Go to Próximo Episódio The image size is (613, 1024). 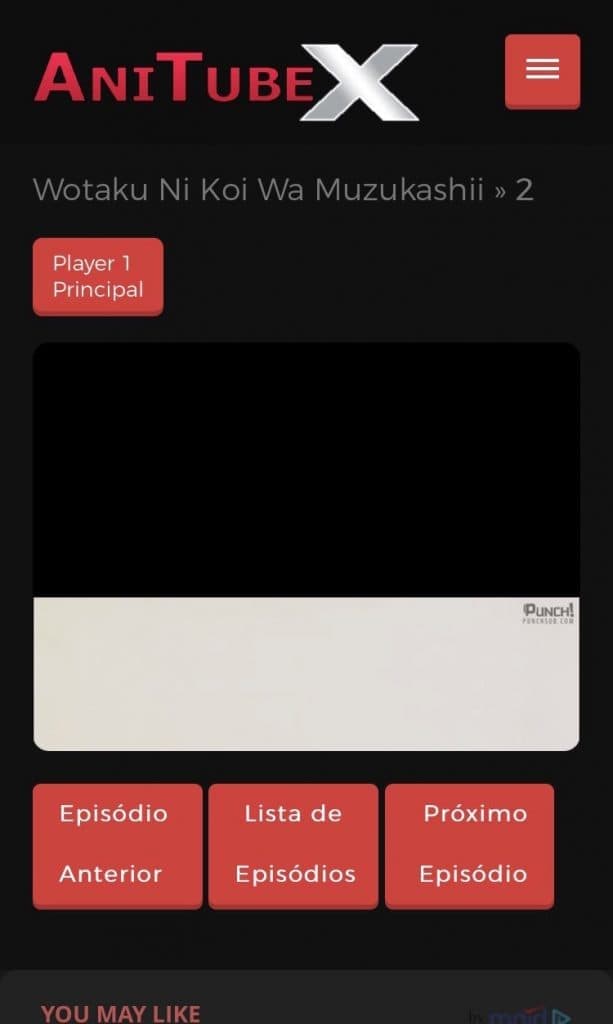(469, 844)
